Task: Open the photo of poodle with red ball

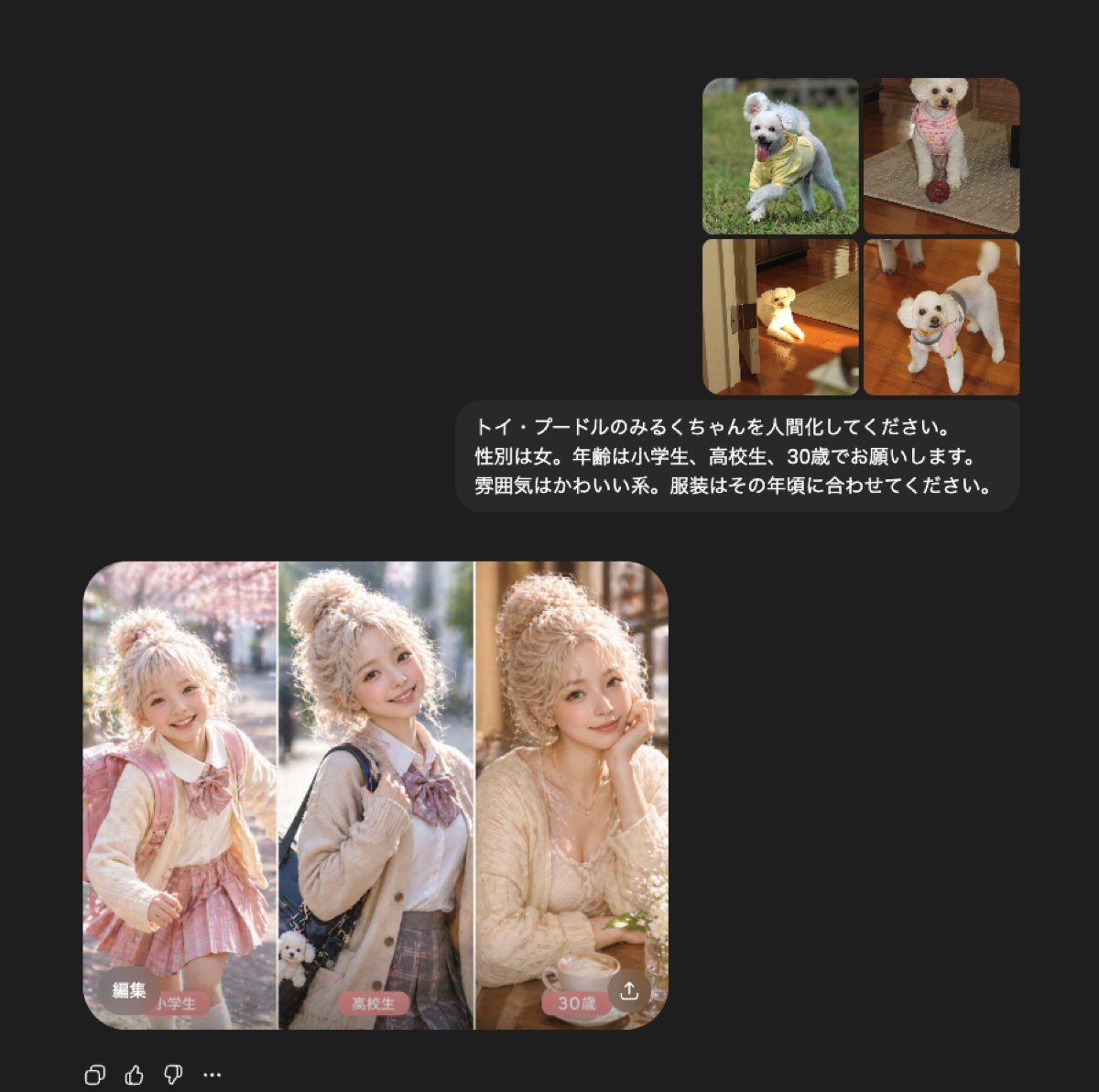Action: [941, 156]
